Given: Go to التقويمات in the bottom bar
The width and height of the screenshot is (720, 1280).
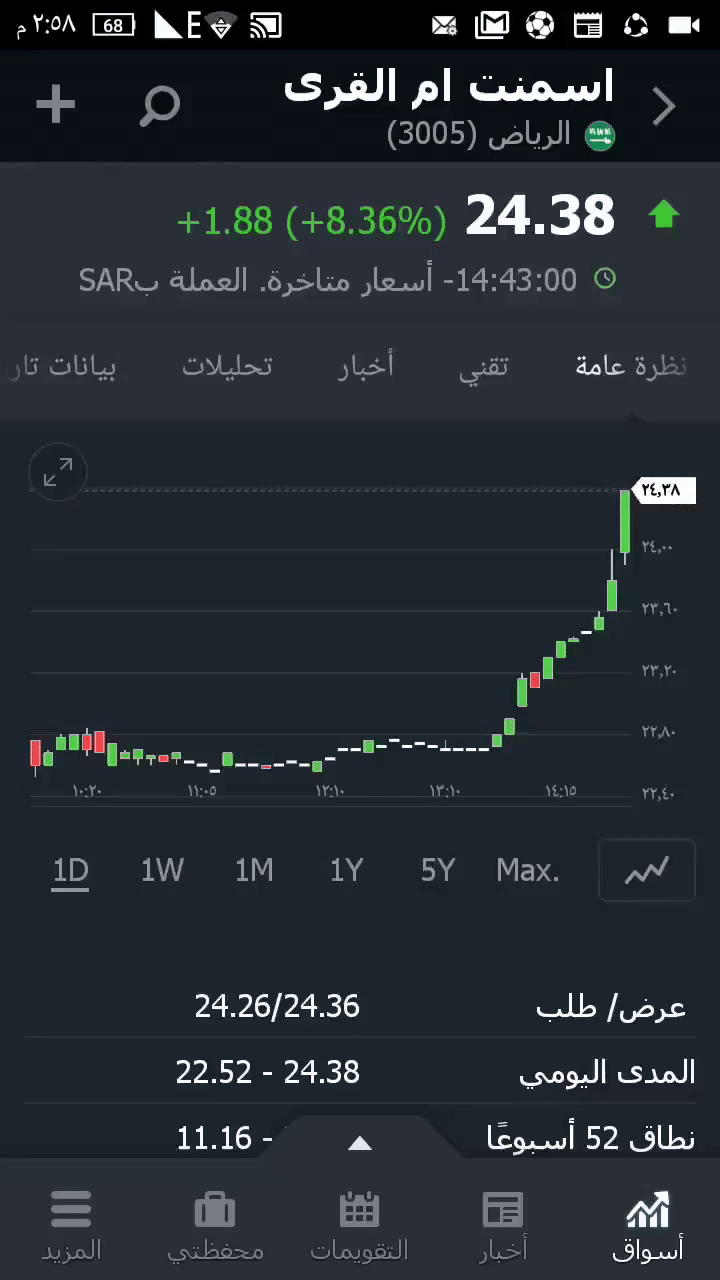Looking at the screenshot, I should [x=360, y=1225].
